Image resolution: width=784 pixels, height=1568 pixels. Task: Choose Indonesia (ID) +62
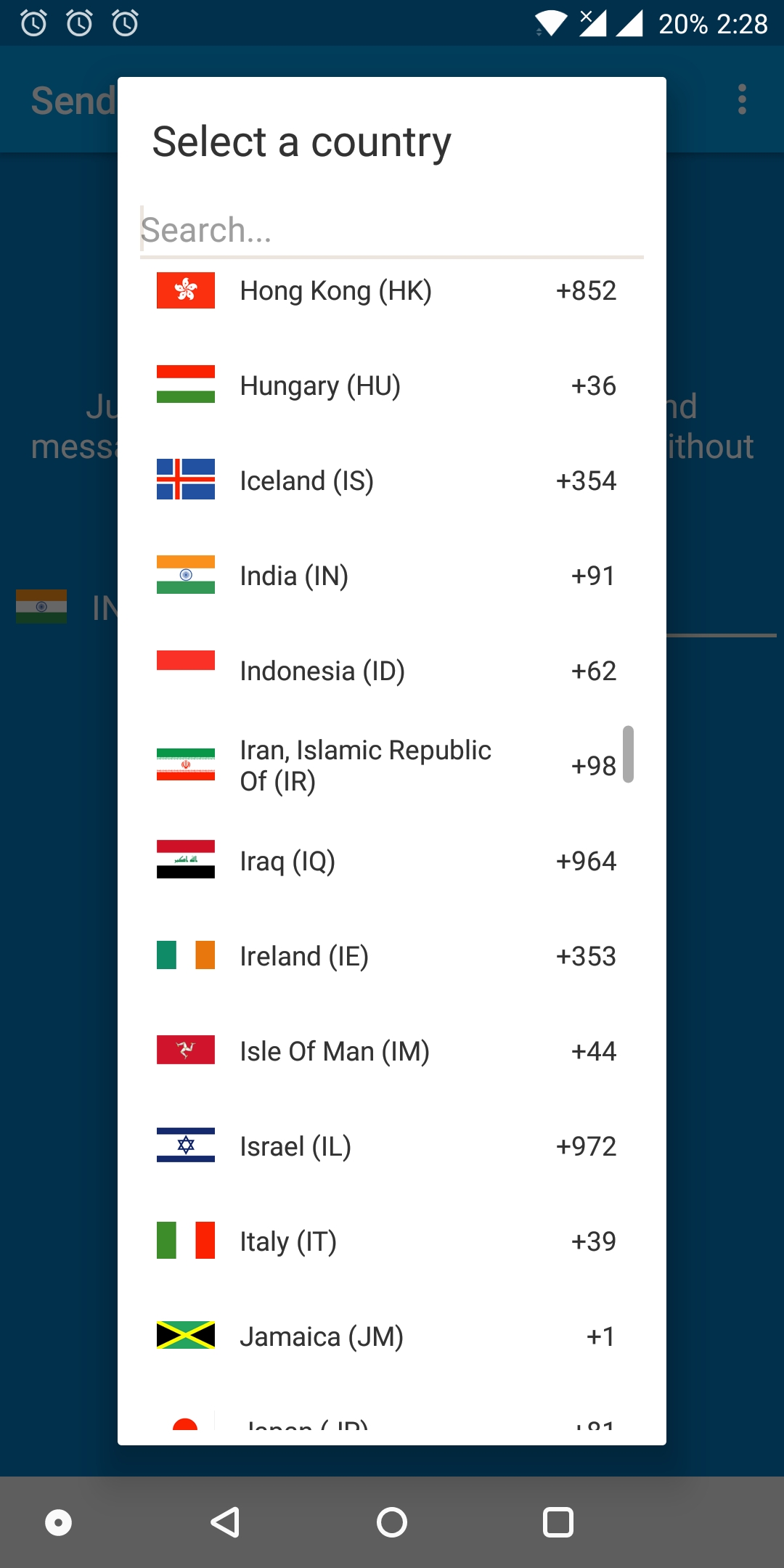(392, 671)
